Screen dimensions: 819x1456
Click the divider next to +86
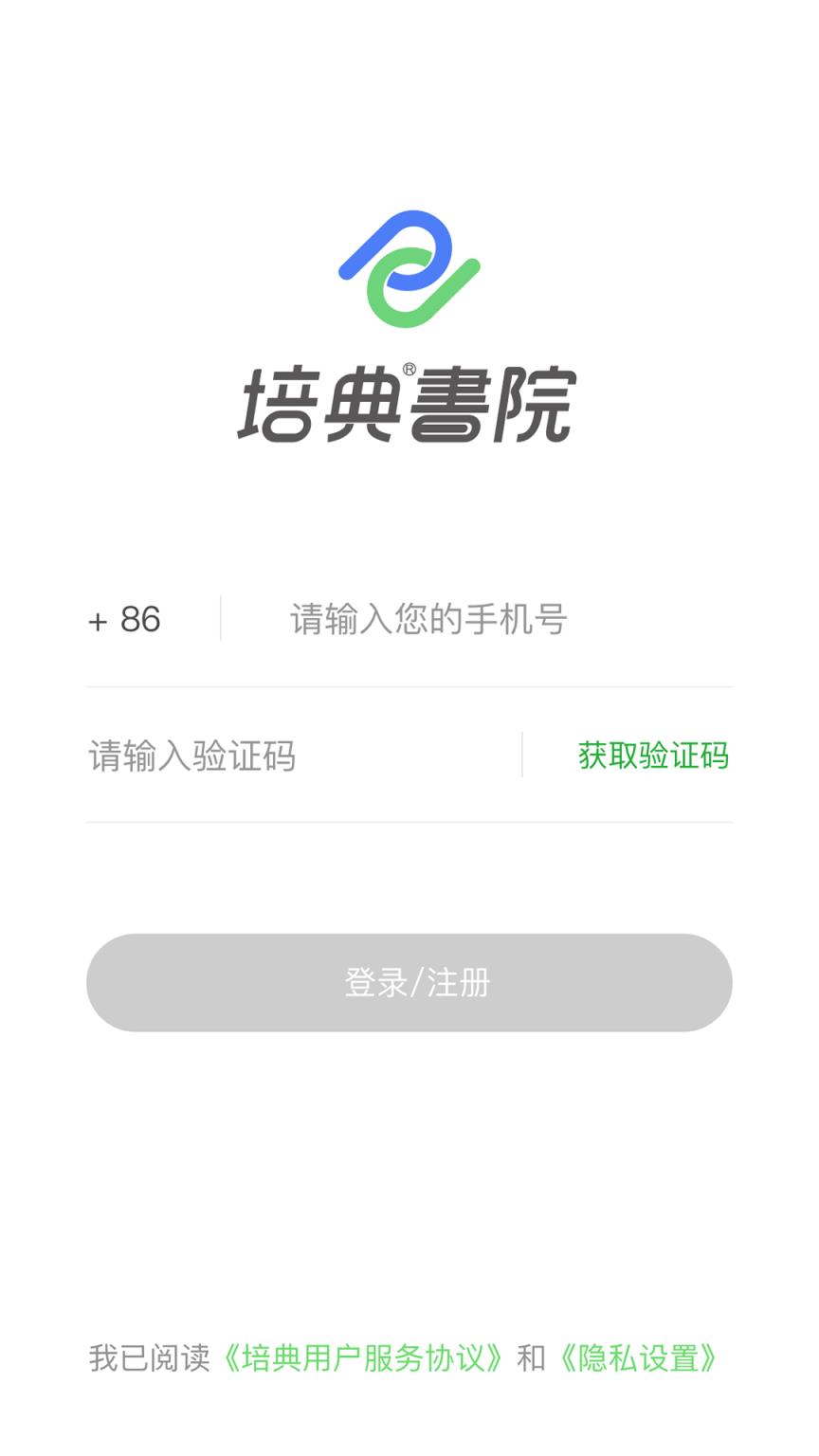click(x=220, y=617)
